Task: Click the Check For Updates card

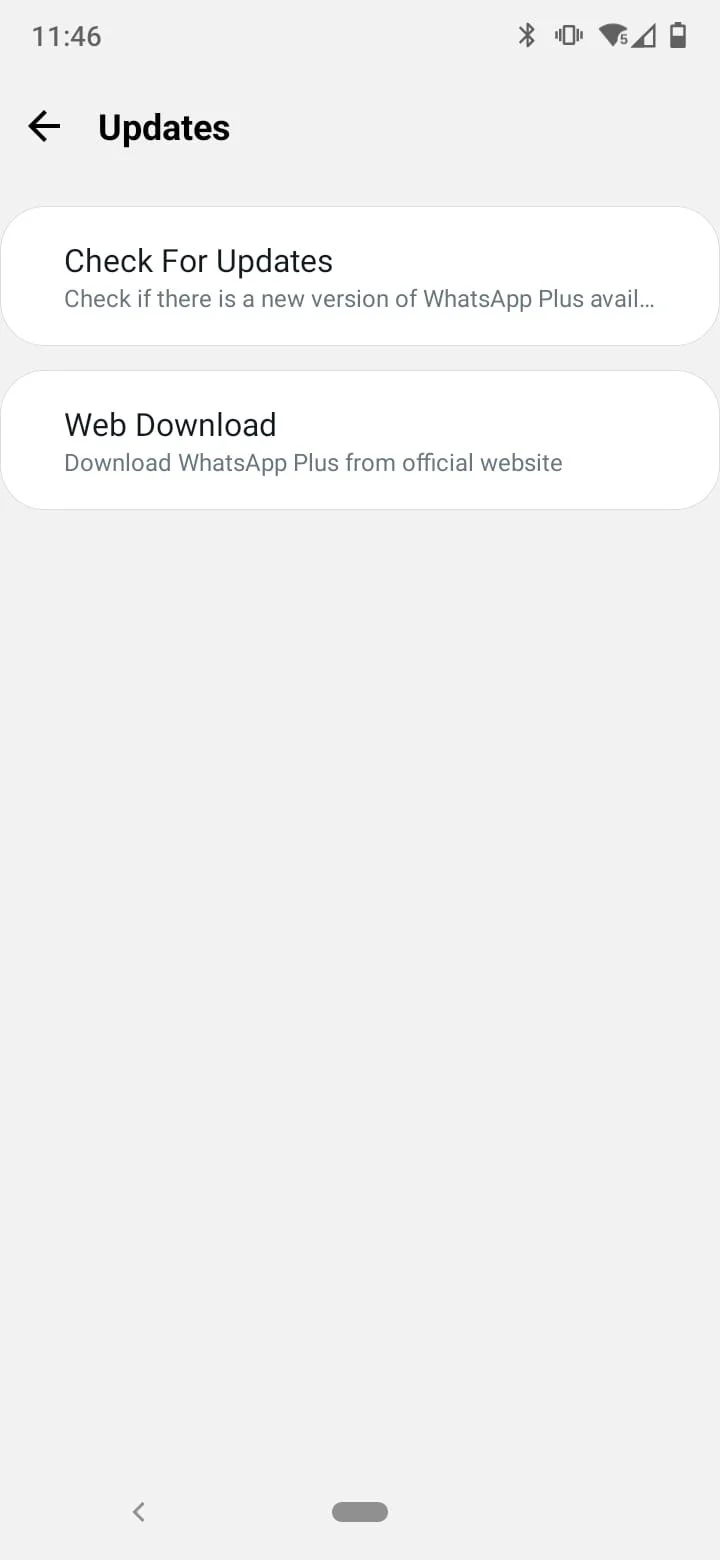Action: (x=360, y=274)
